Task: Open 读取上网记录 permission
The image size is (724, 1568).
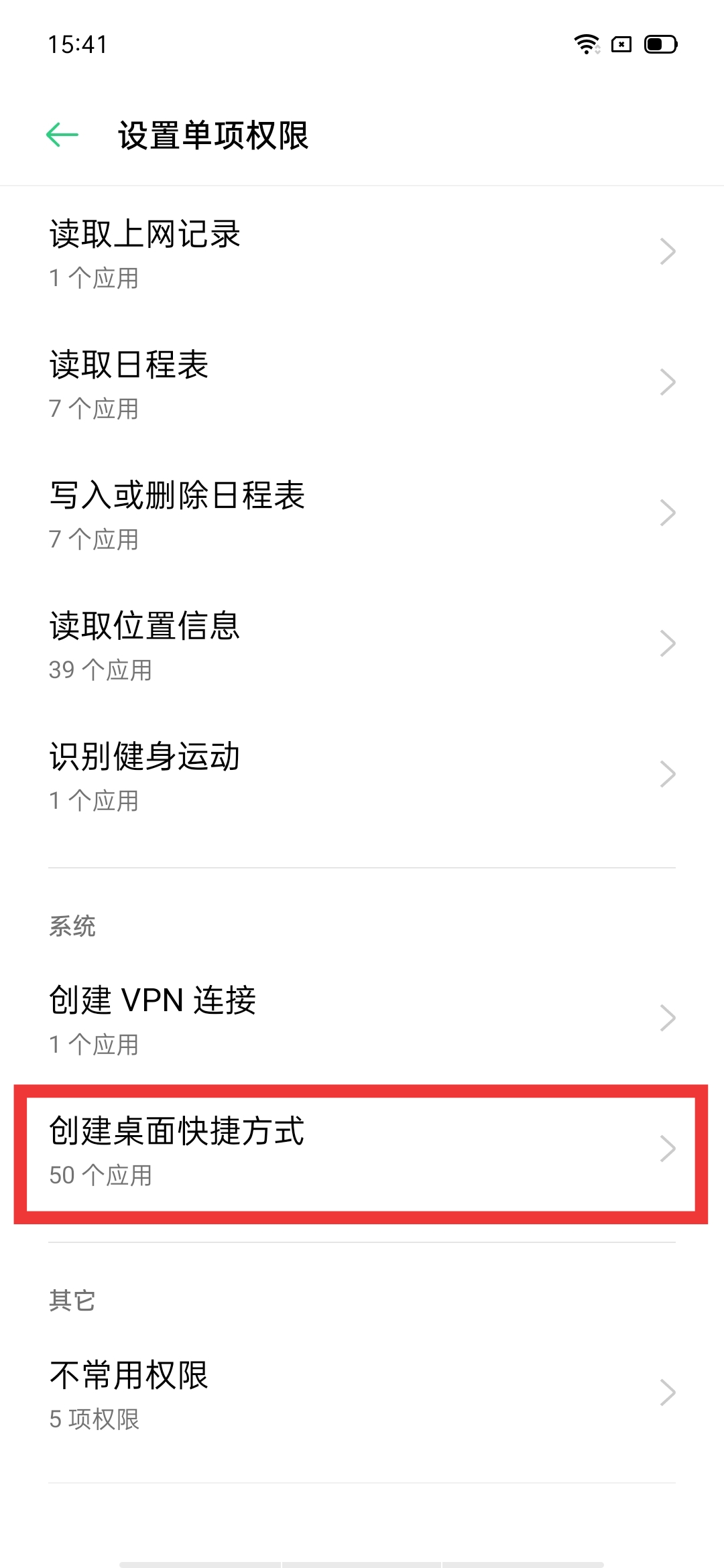Action: (362, 253)
